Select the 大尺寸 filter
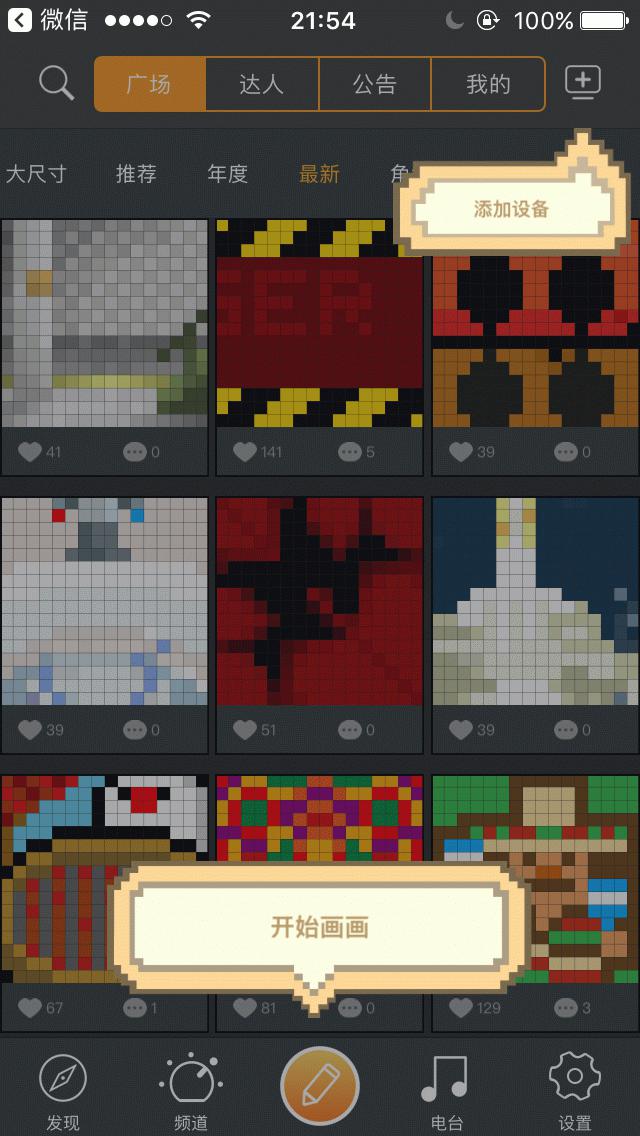The width and height of the screenshot is (640, 1136). (x=36, y=174)
